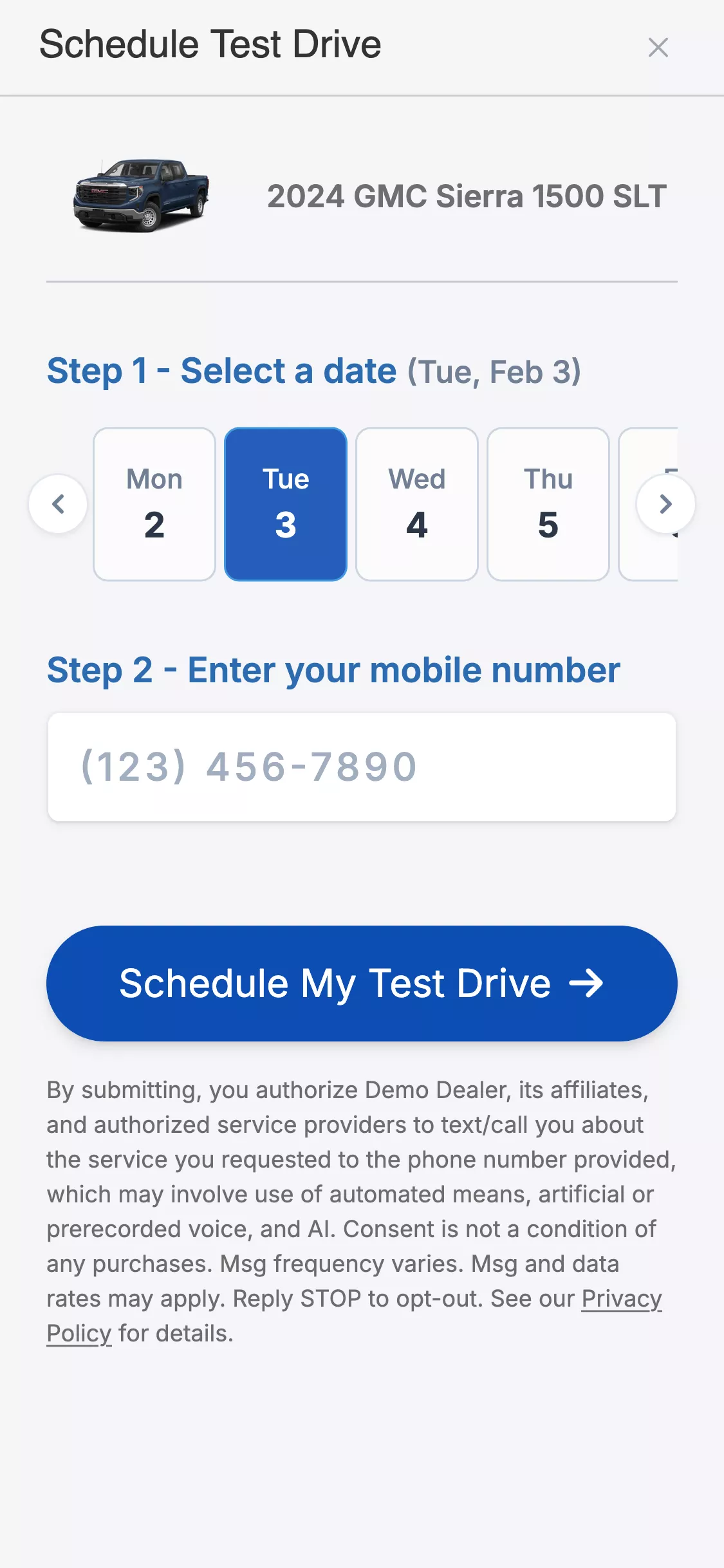Click the Step 2 Enter your mobile number heading
The width and height of the screenshot is (724, 1568).
click(x=333, y=669)
